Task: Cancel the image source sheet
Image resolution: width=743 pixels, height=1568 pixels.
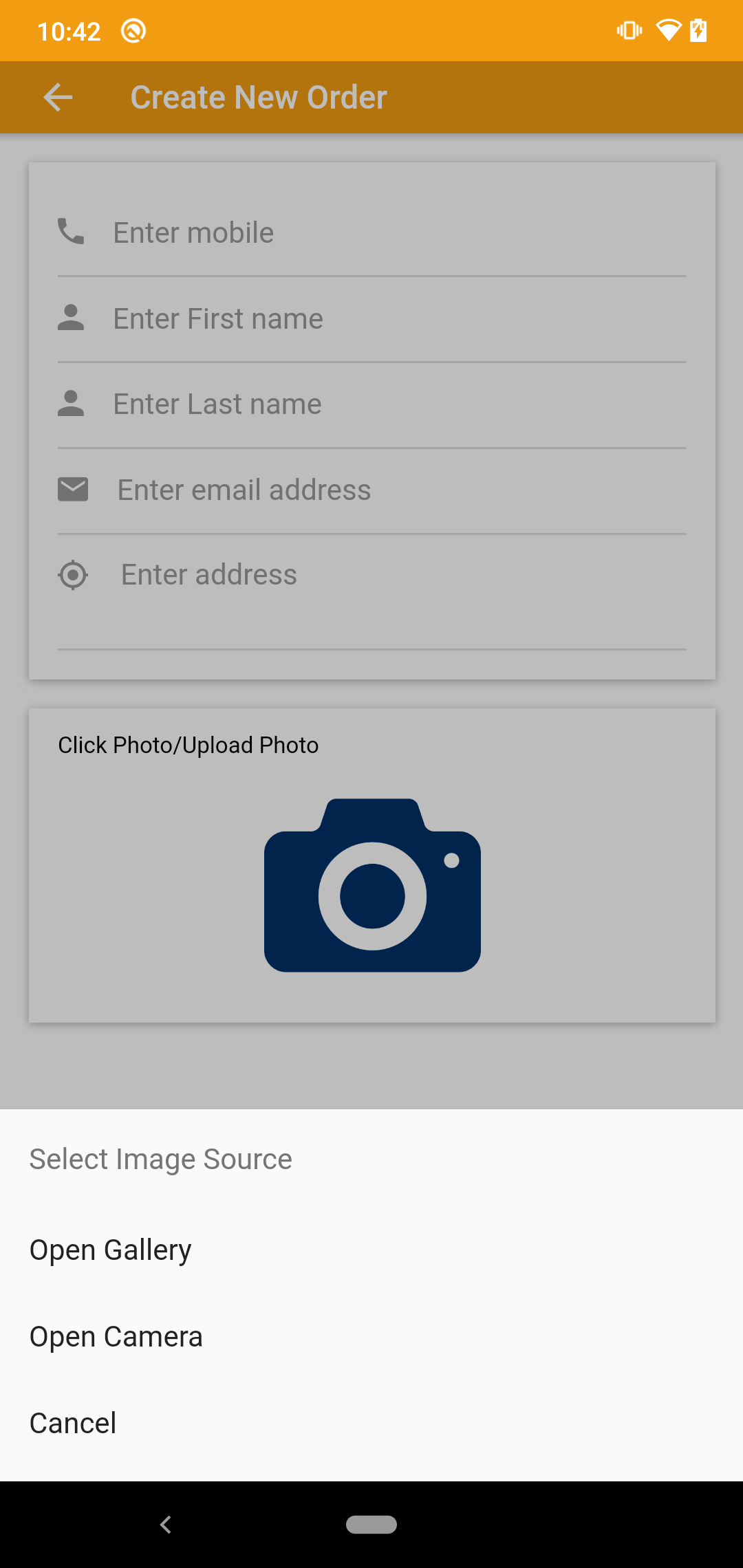Action: point(73,1423)
